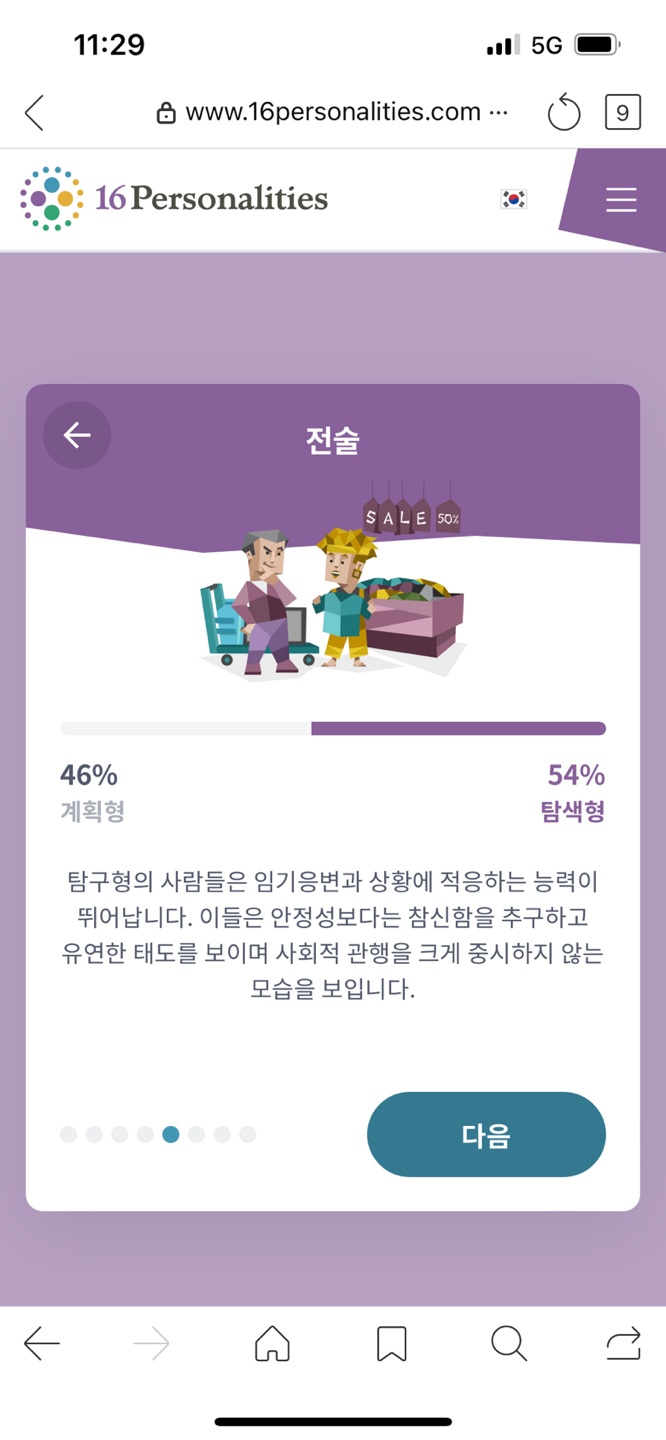
Task: Share this page from the bottom toolbar
Action: coord(624,1345)
